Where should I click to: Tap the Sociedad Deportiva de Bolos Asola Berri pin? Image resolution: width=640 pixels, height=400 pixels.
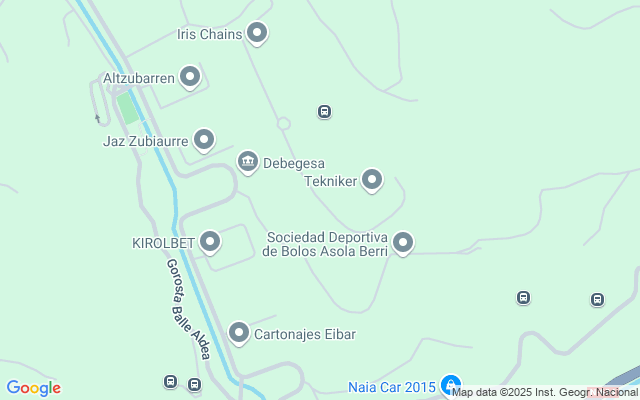coord(403,243)
